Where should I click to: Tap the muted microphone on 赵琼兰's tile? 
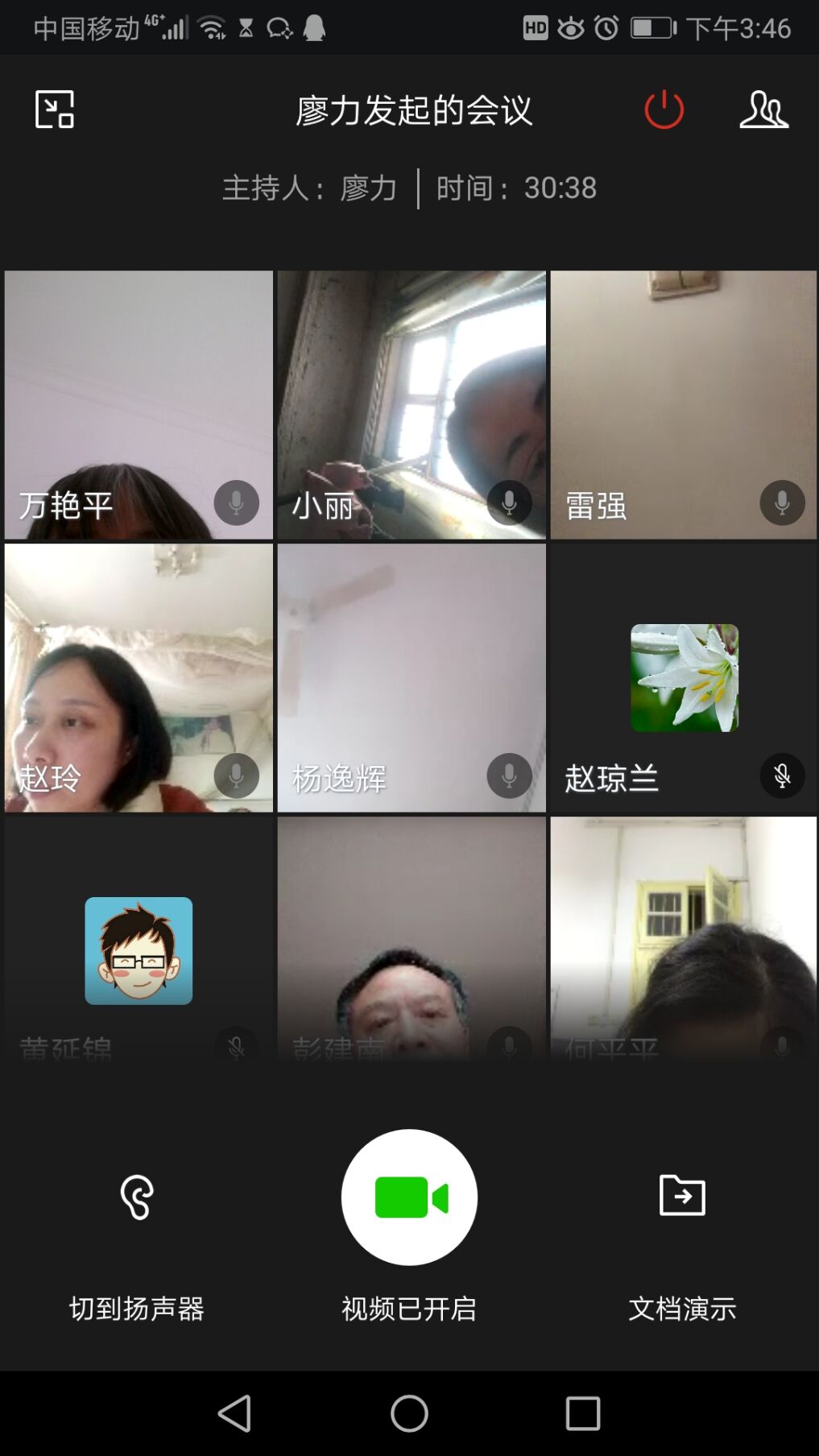pos(782,776)
